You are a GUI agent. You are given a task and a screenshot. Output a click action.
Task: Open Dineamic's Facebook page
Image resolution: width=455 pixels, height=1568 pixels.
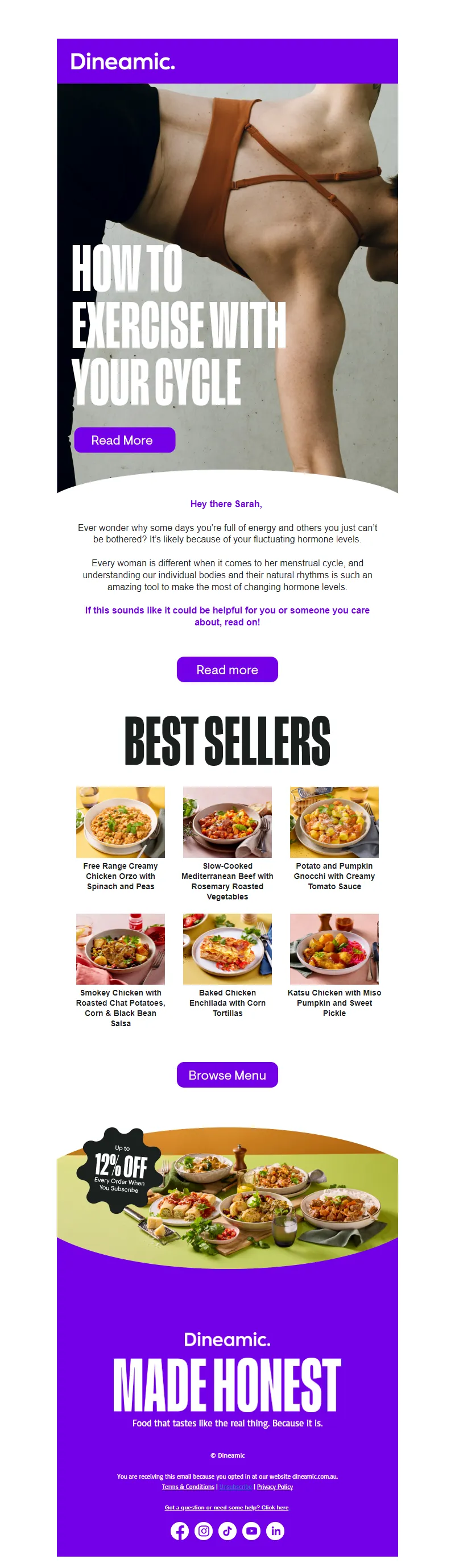click(x=180, y=1530)
